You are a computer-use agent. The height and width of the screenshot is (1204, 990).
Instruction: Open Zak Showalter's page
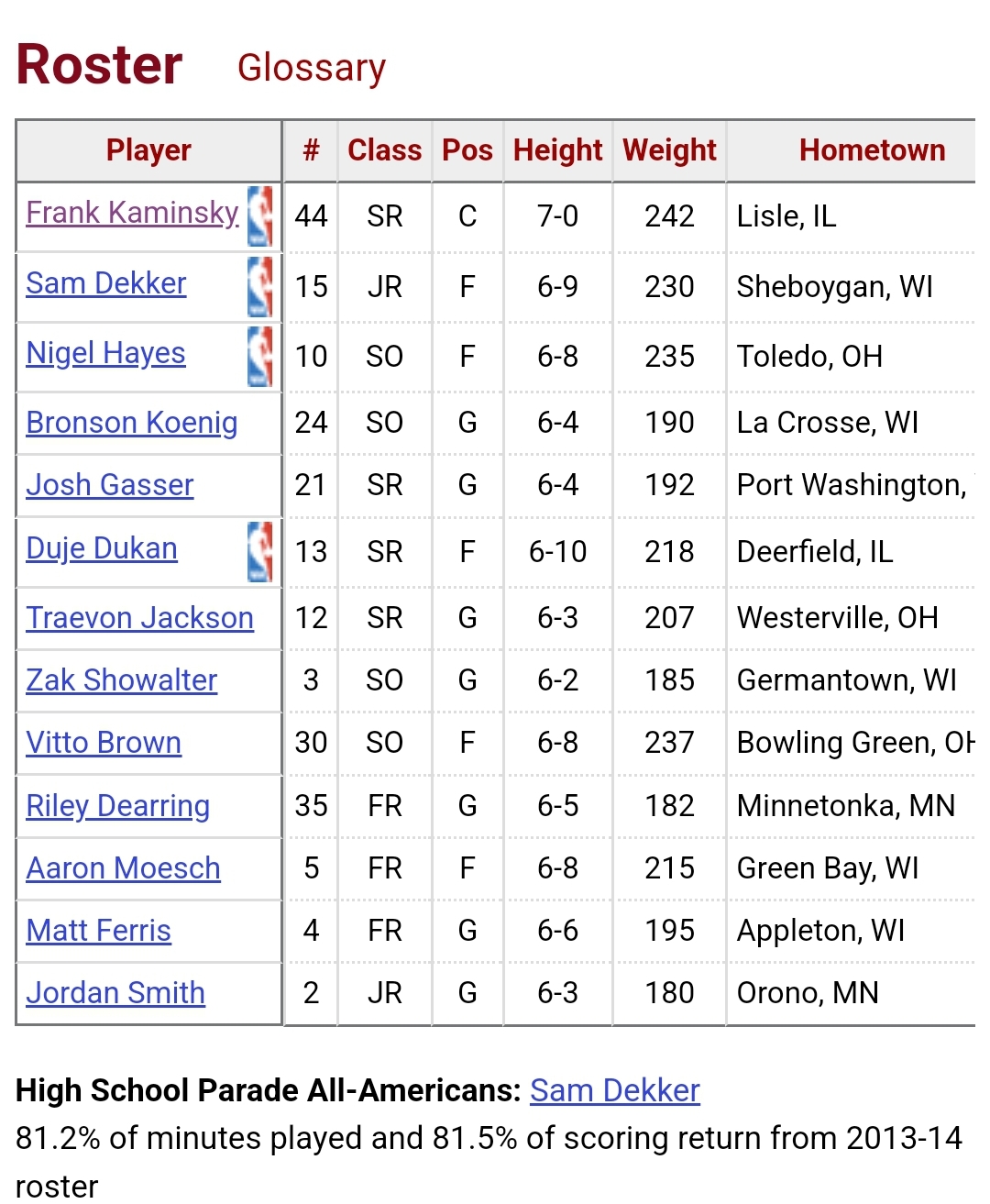click(122, 680)
